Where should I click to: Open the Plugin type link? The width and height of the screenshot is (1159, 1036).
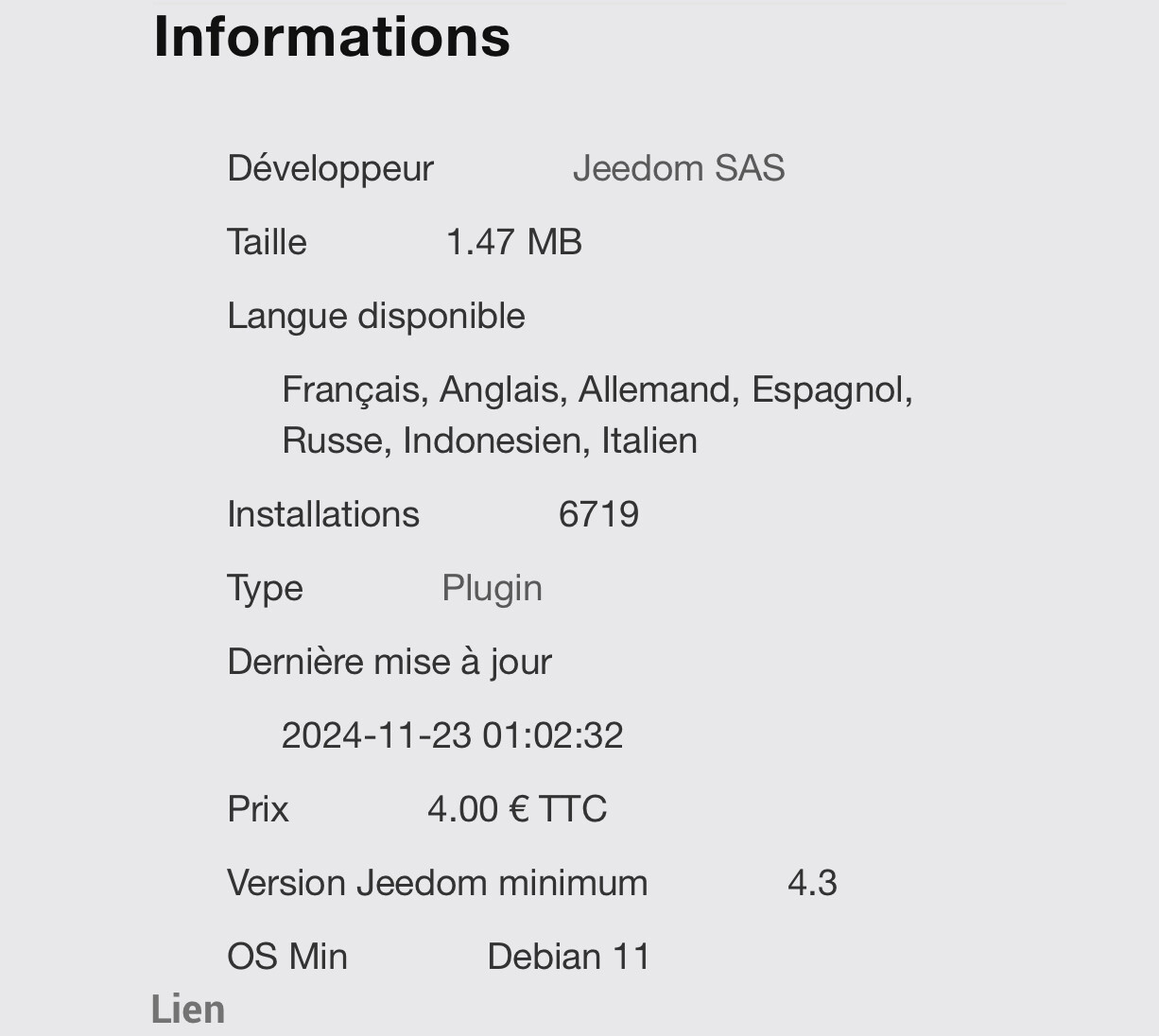[492, 588]
